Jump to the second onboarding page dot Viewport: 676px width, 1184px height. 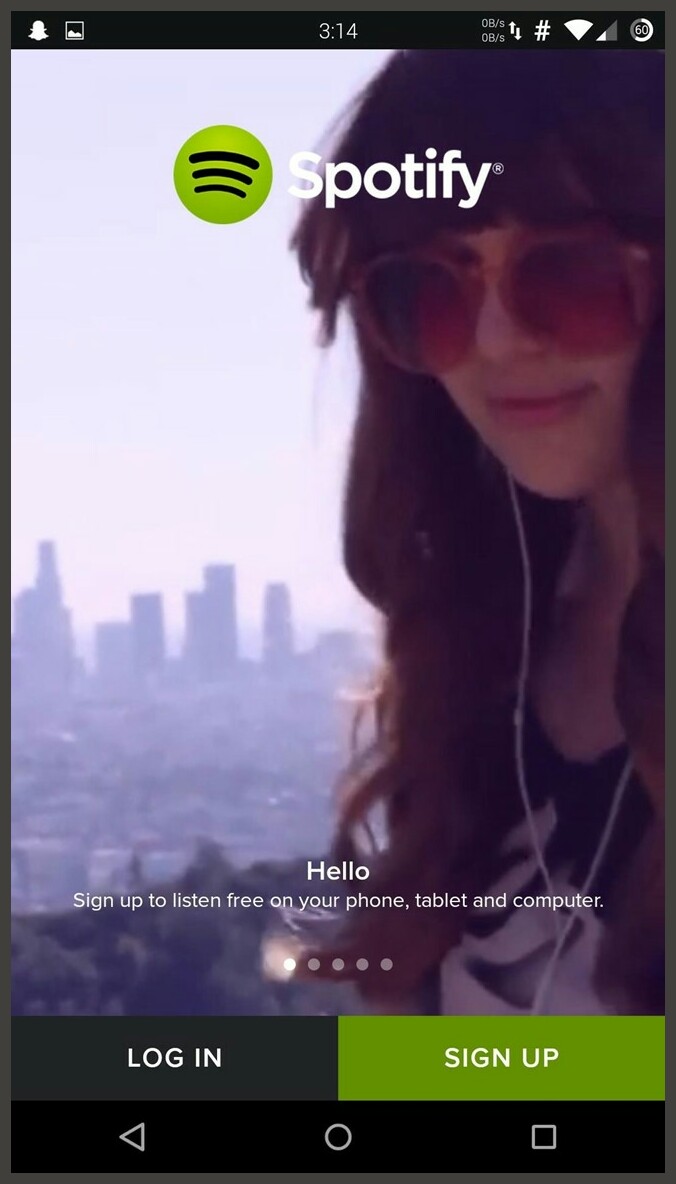pyautogui.click(x=314, y=964)
